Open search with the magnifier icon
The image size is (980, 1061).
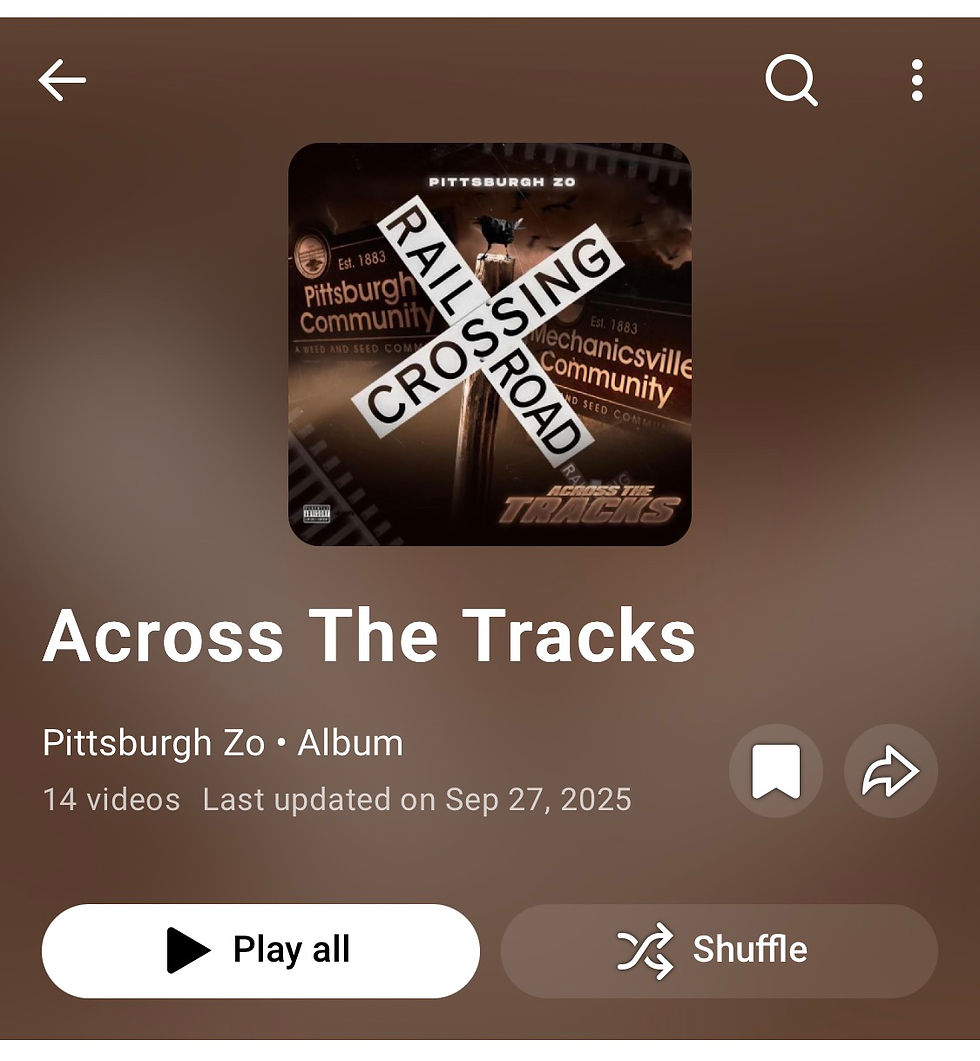791,80
